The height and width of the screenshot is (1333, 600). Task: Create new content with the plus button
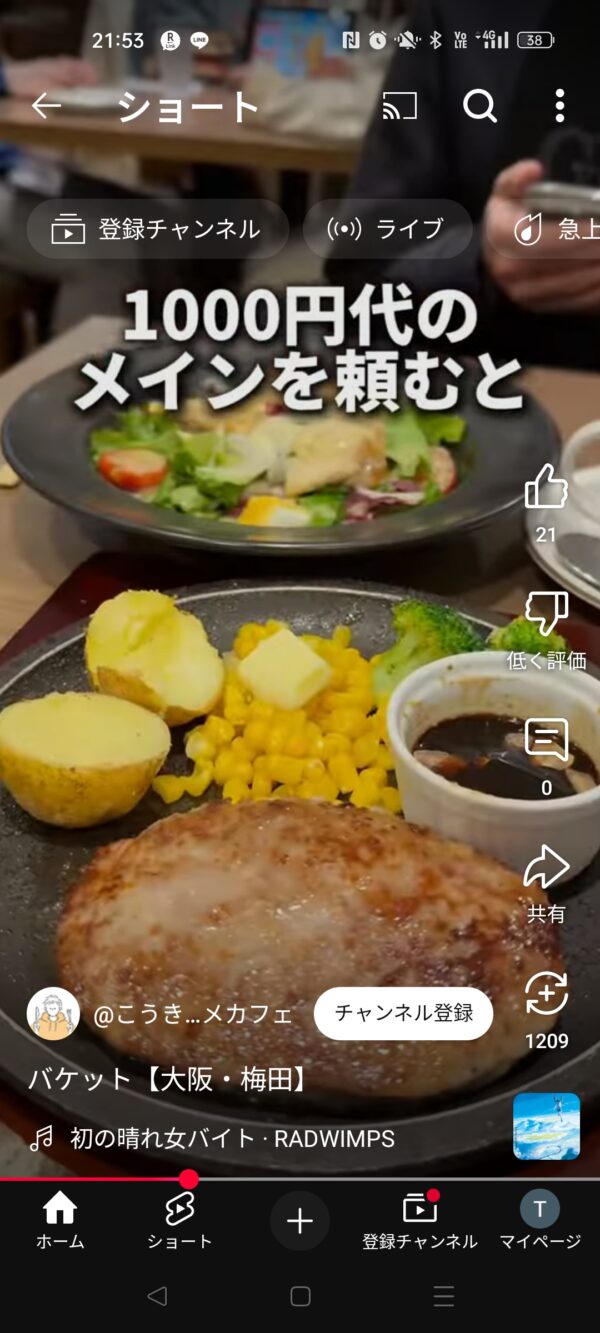point(300,1221)
